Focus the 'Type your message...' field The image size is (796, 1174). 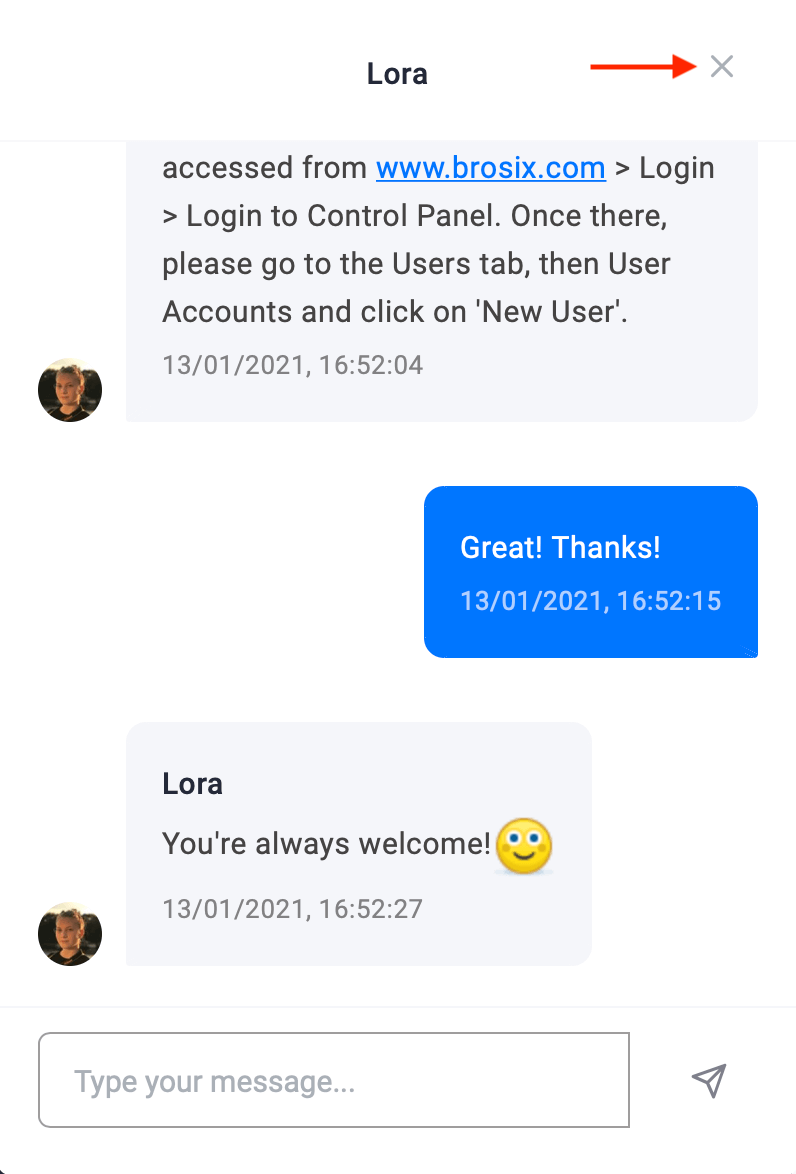(333, 1081)
